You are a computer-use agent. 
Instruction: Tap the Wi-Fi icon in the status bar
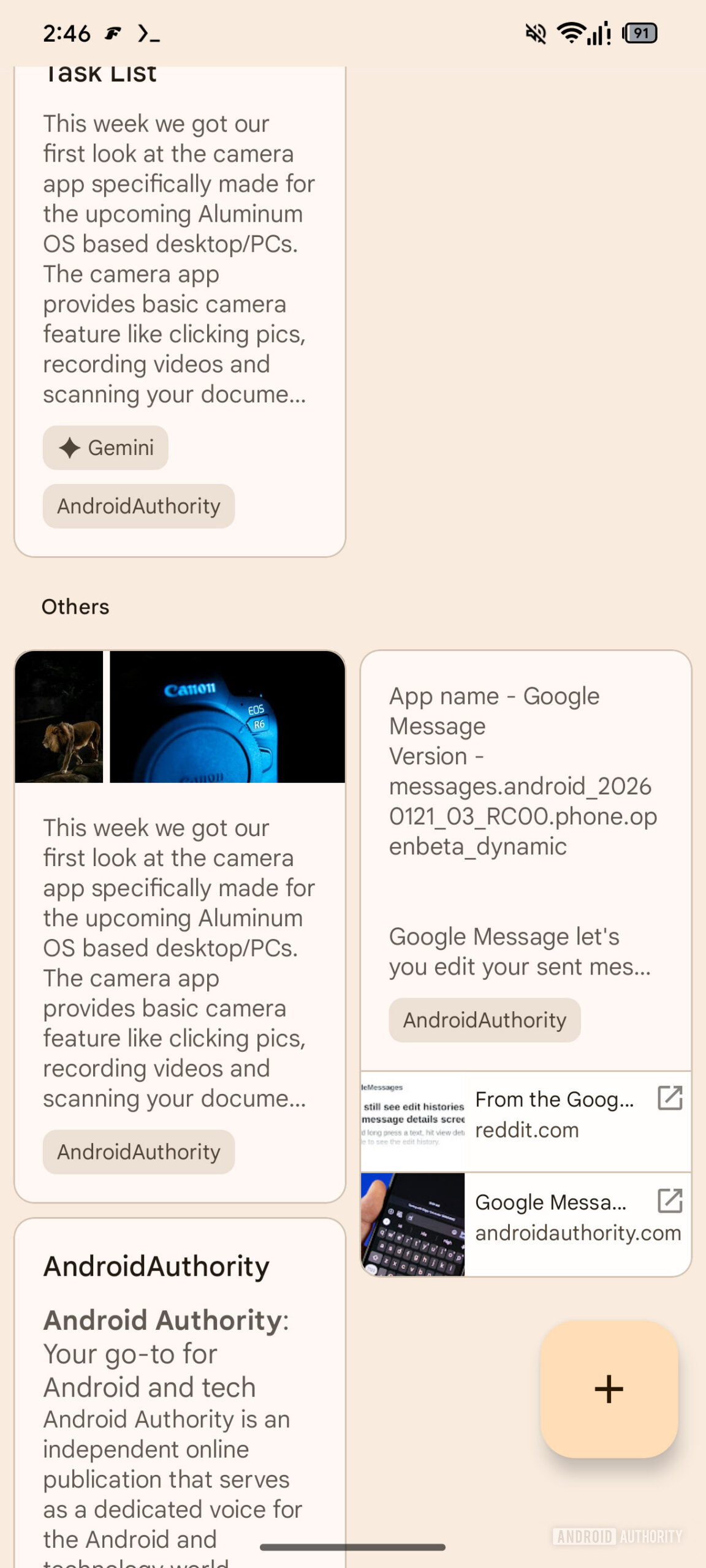click(571, 34)
